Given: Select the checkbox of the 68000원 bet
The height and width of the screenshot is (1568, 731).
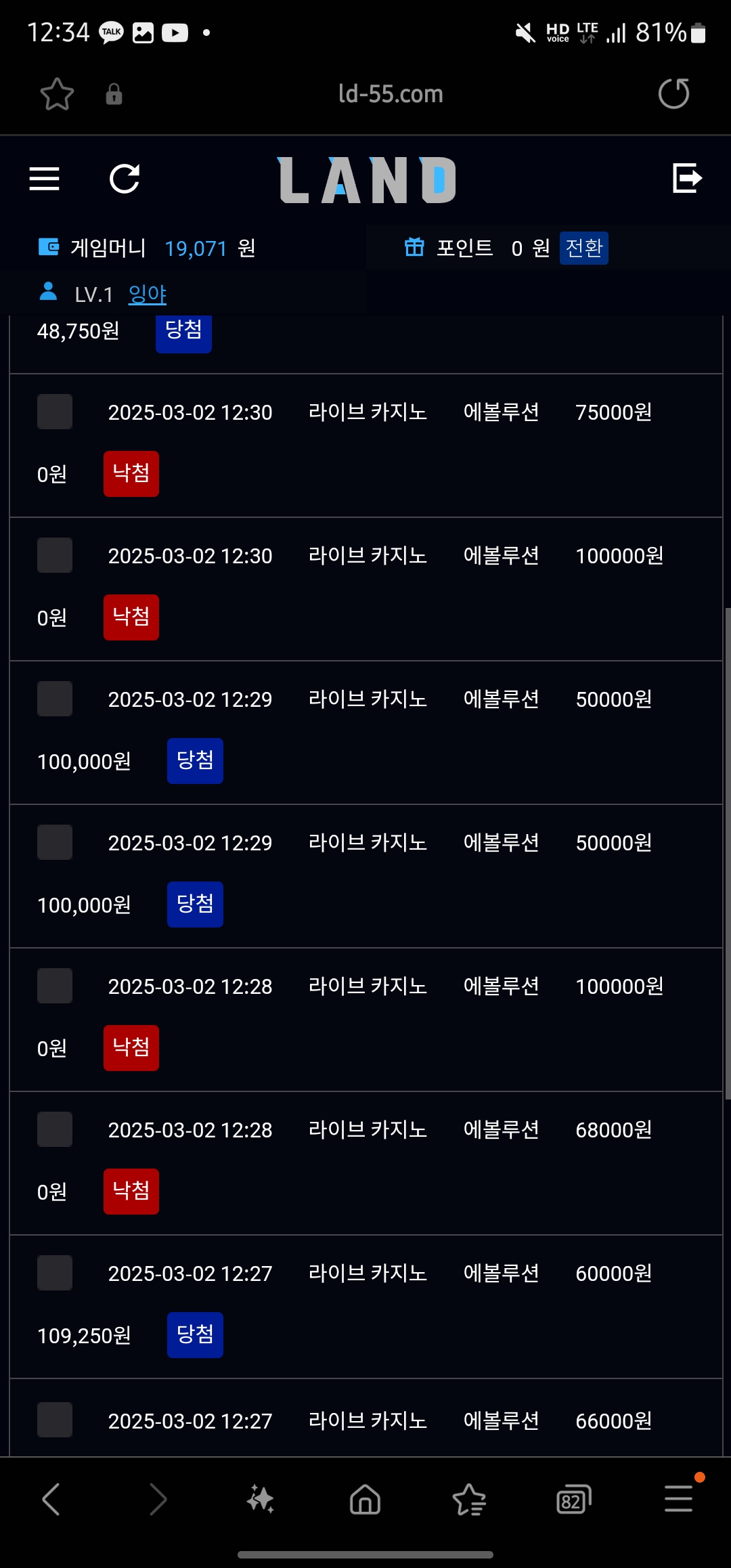Looking at the screenshot, I should click(55, 1129).
